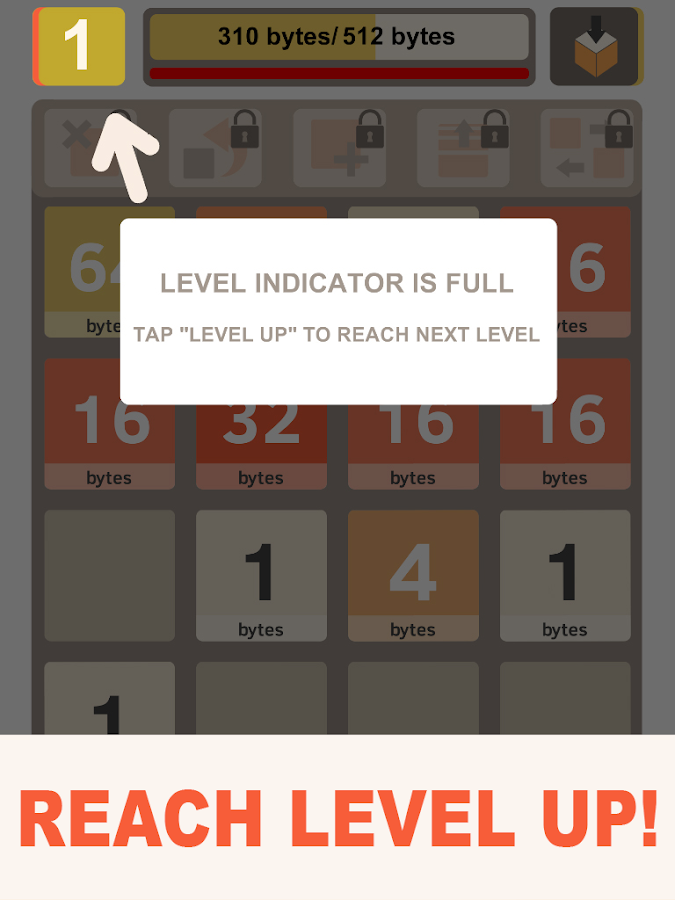Select the locked undo power-up

[215, 148]
